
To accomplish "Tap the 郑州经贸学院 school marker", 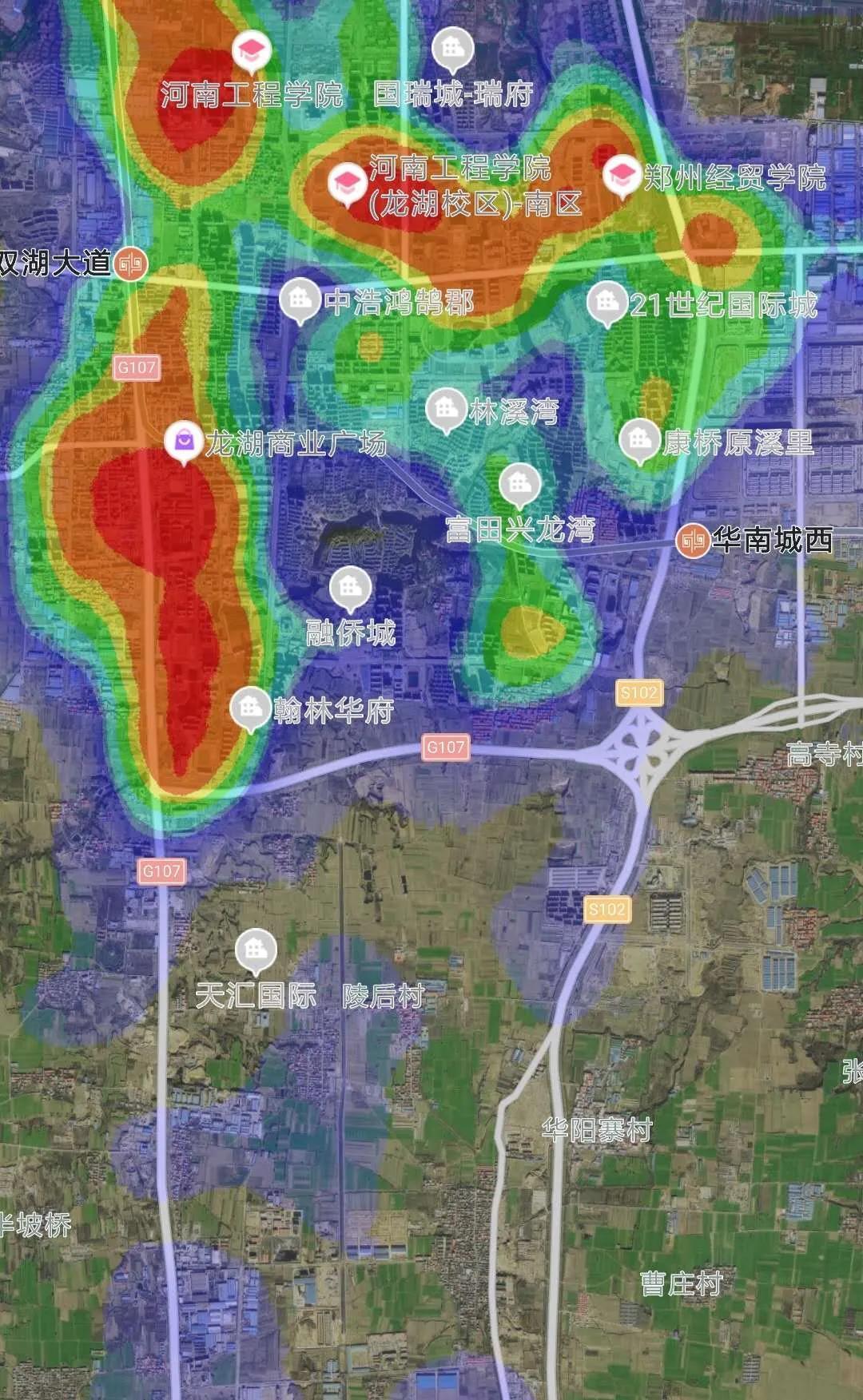I will (622, 176).
